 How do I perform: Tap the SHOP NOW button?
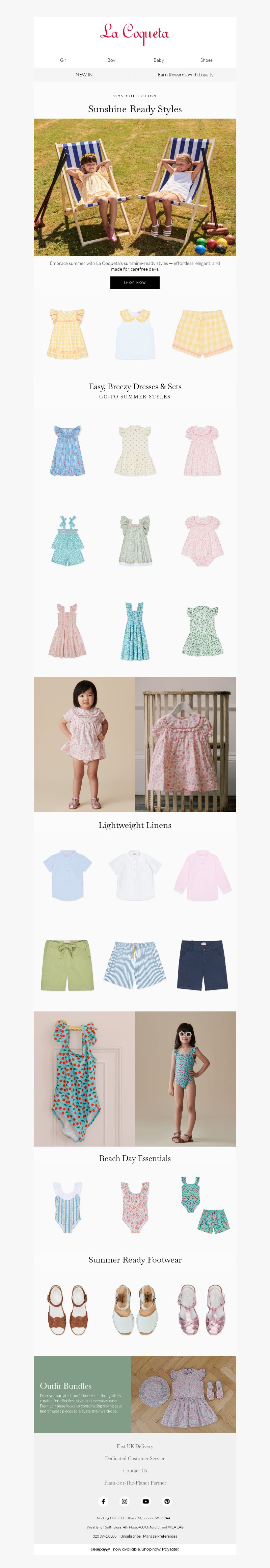point(135,283)
